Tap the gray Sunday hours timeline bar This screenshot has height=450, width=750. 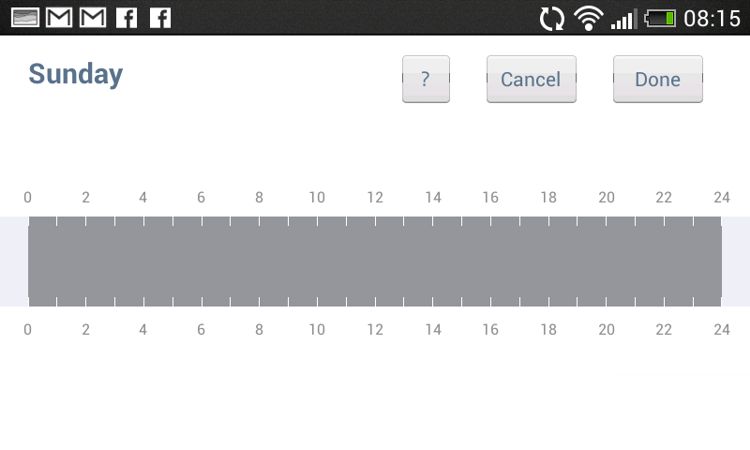click(375, 261)
